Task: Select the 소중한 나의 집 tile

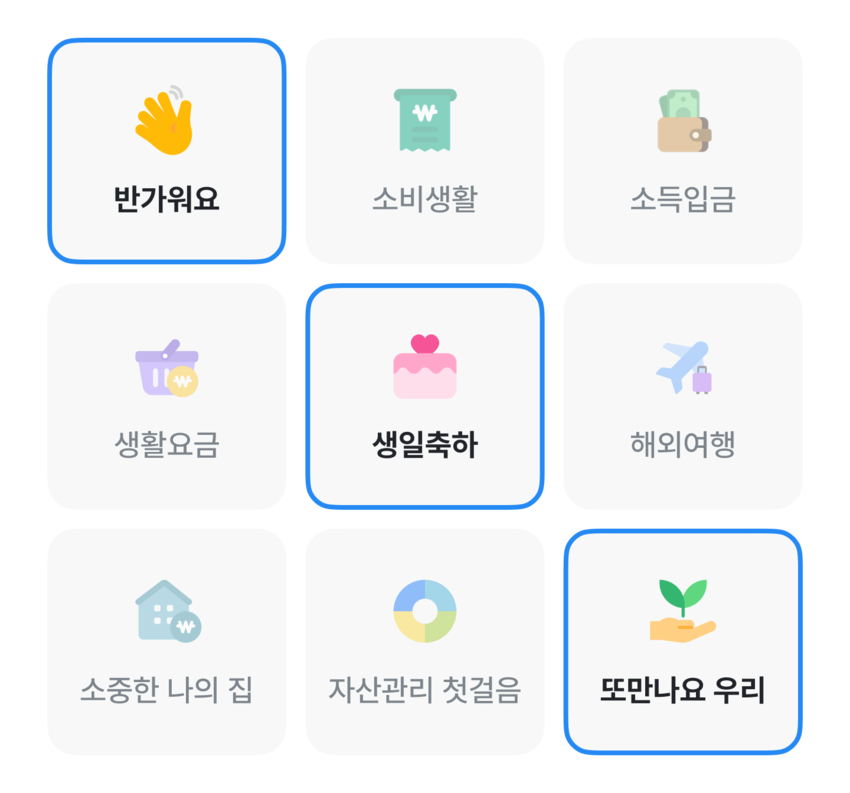Action: coord(166,641)
